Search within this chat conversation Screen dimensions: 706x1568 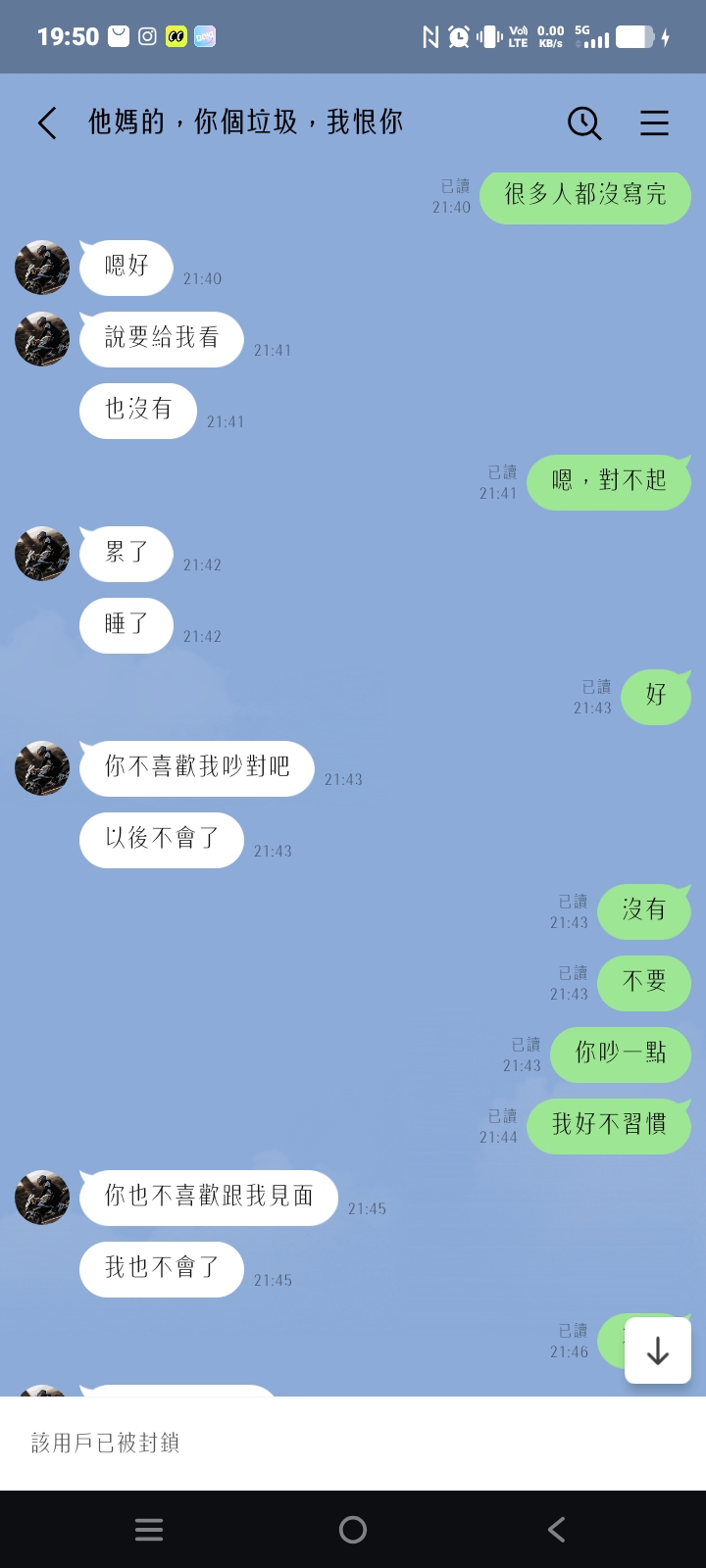(584, 123)
